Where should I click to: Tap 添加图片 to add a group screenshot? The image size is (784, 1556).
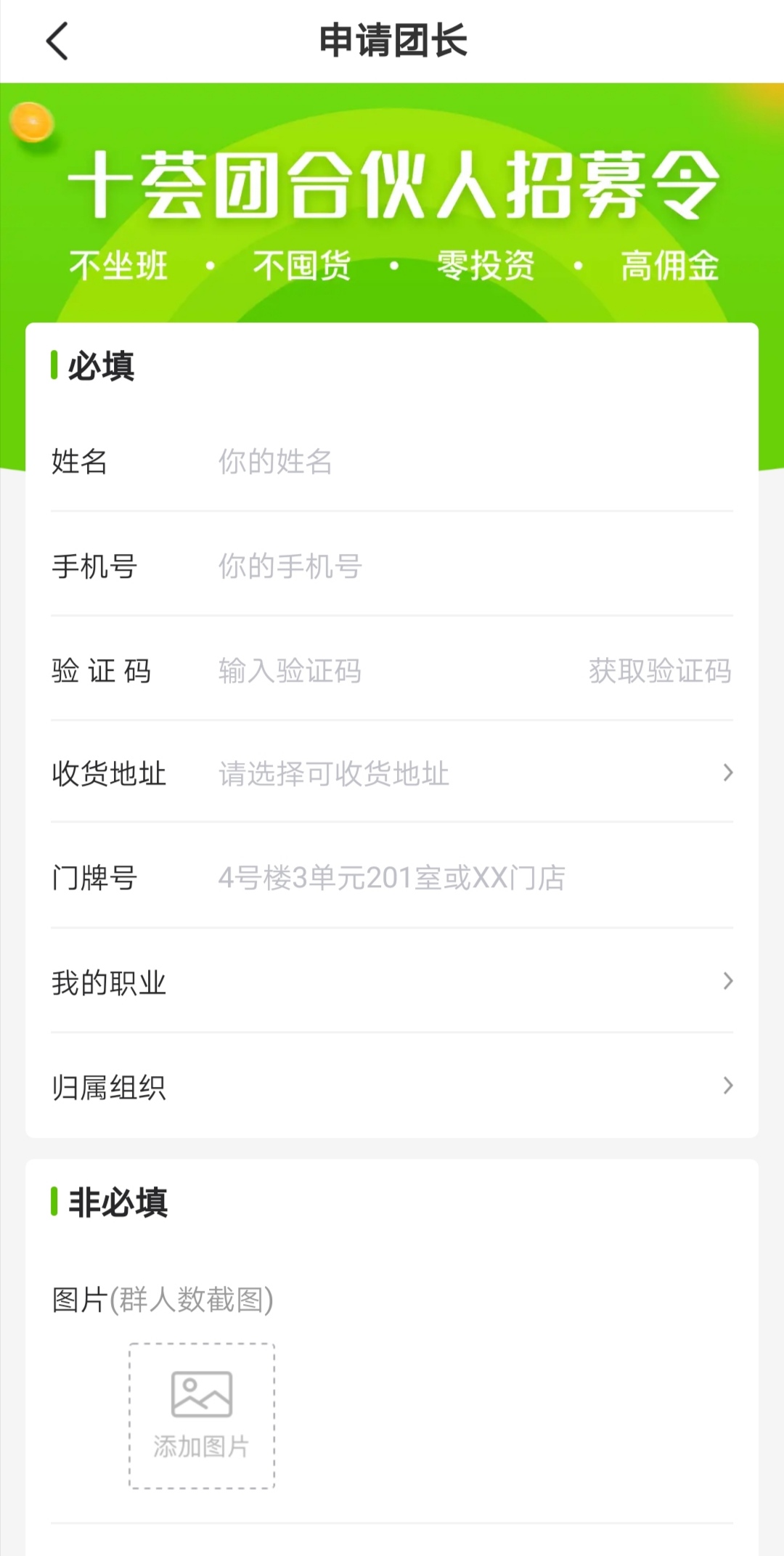(x=202, y=1416)
